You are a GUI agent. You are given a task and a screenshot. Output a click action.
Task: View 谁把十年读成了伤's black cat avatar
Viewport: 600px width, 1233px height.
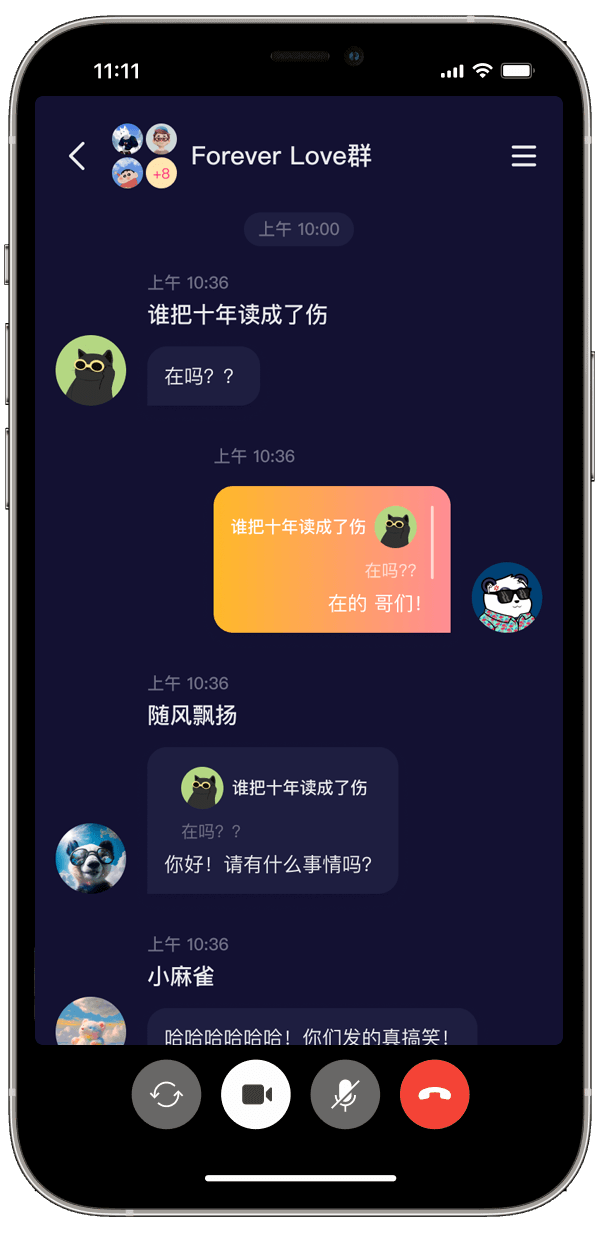point(91,370)
